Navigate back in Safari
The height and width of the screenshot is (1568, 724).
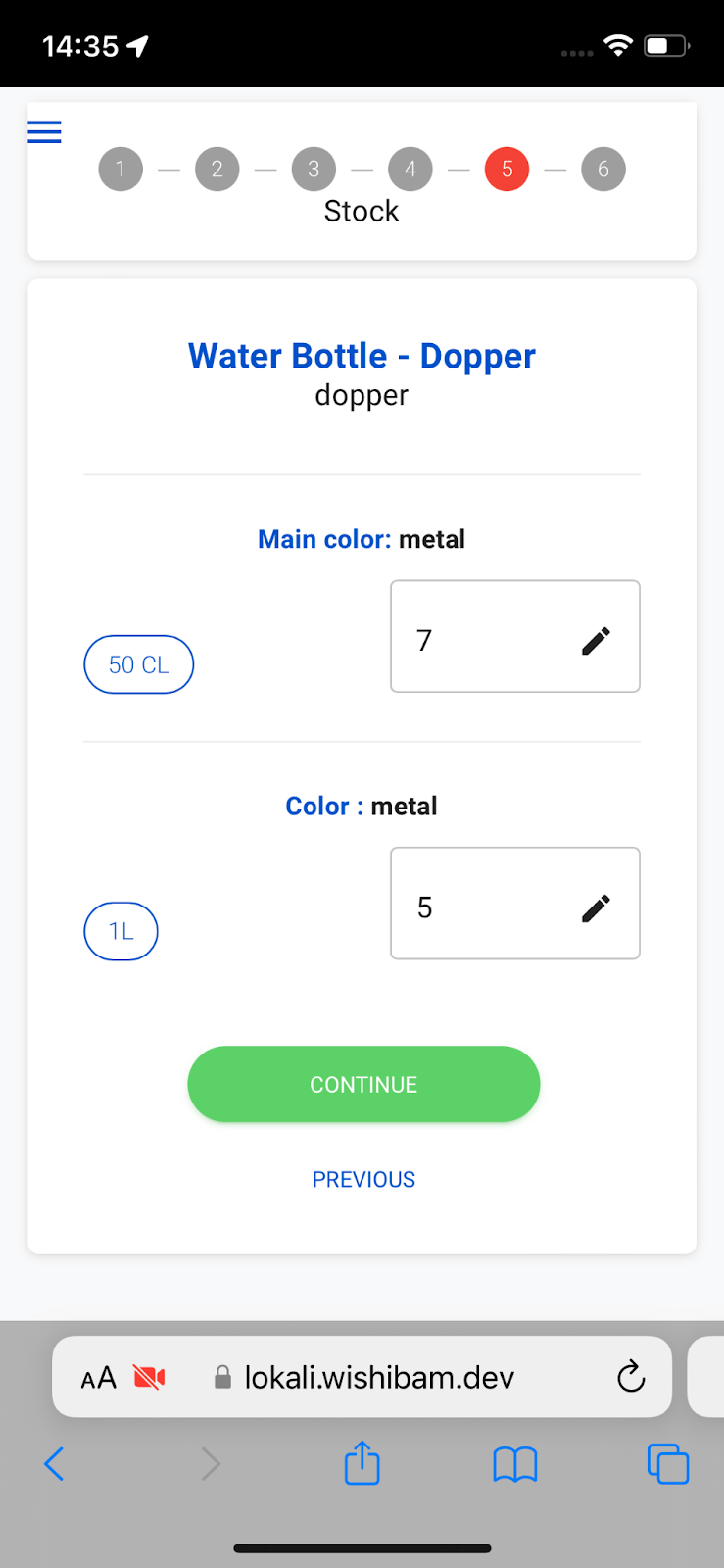tap(54, 1464)
